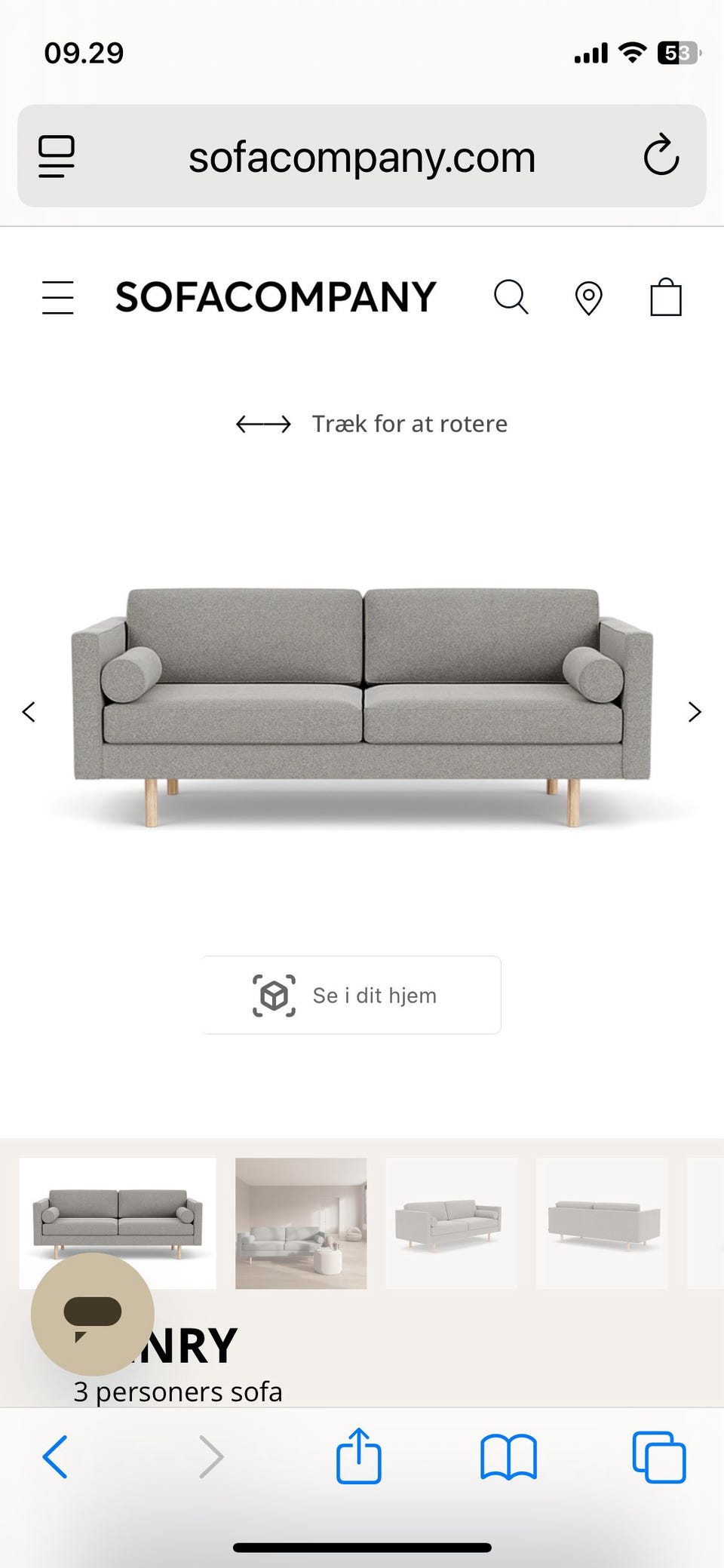Tap the Safari share icon
The height and width of the screenshot is (1568, 724).
(x=360, y=1457)
